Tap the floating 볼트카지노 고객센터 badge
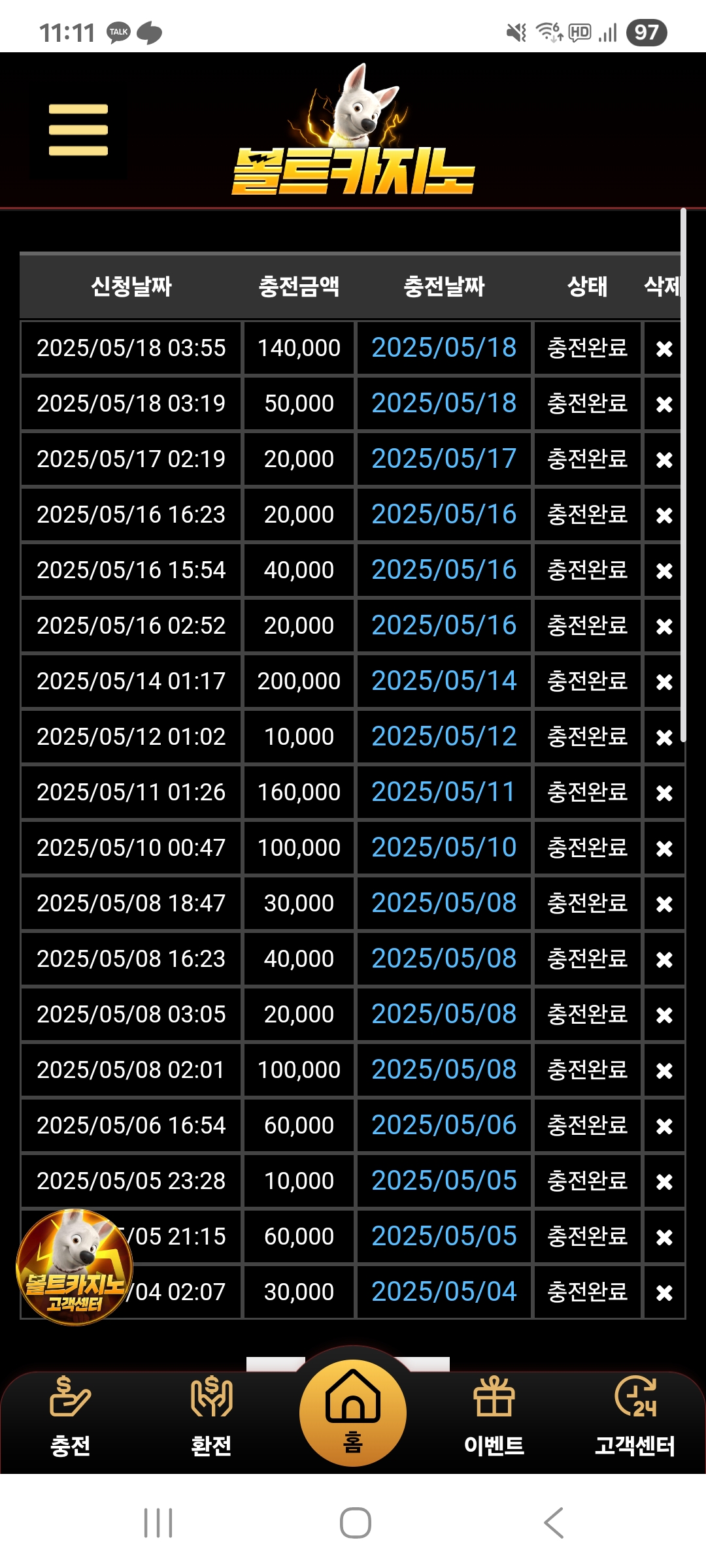 [x=75, y=1267]
